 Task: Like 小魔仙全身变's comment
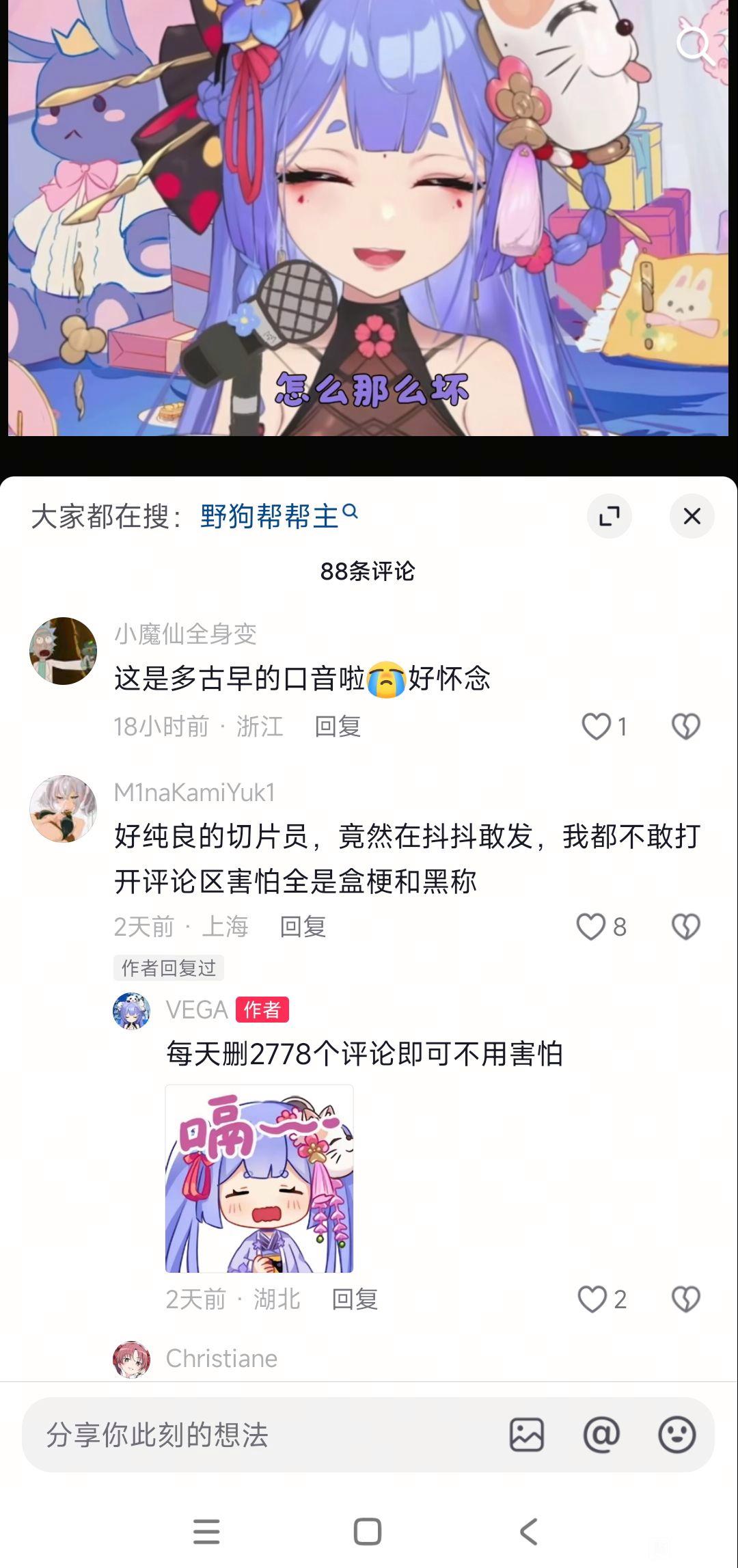pyautogui.click(x=596, y=726)
